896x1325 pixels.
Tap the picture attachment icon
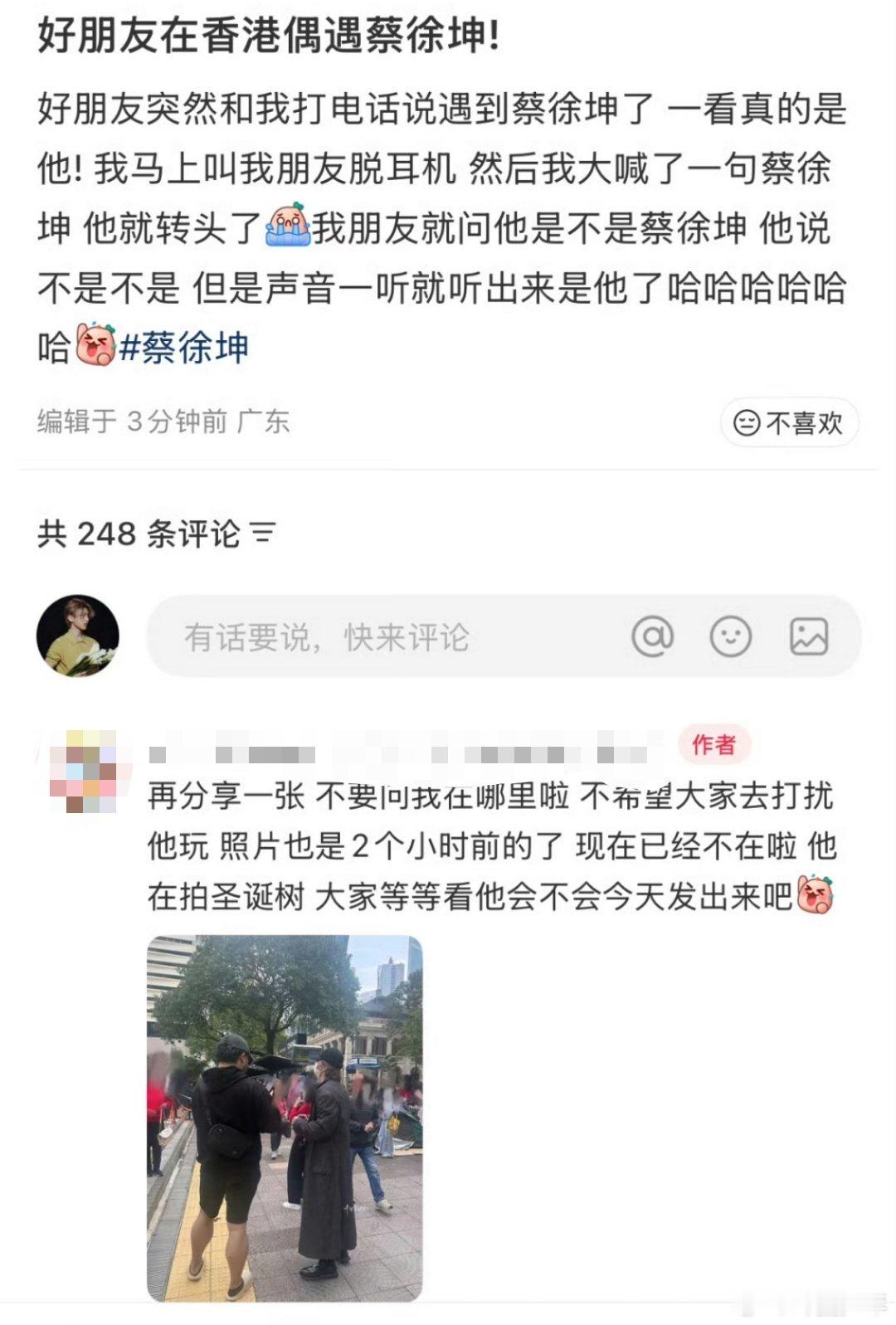click(x=811, y=635)
